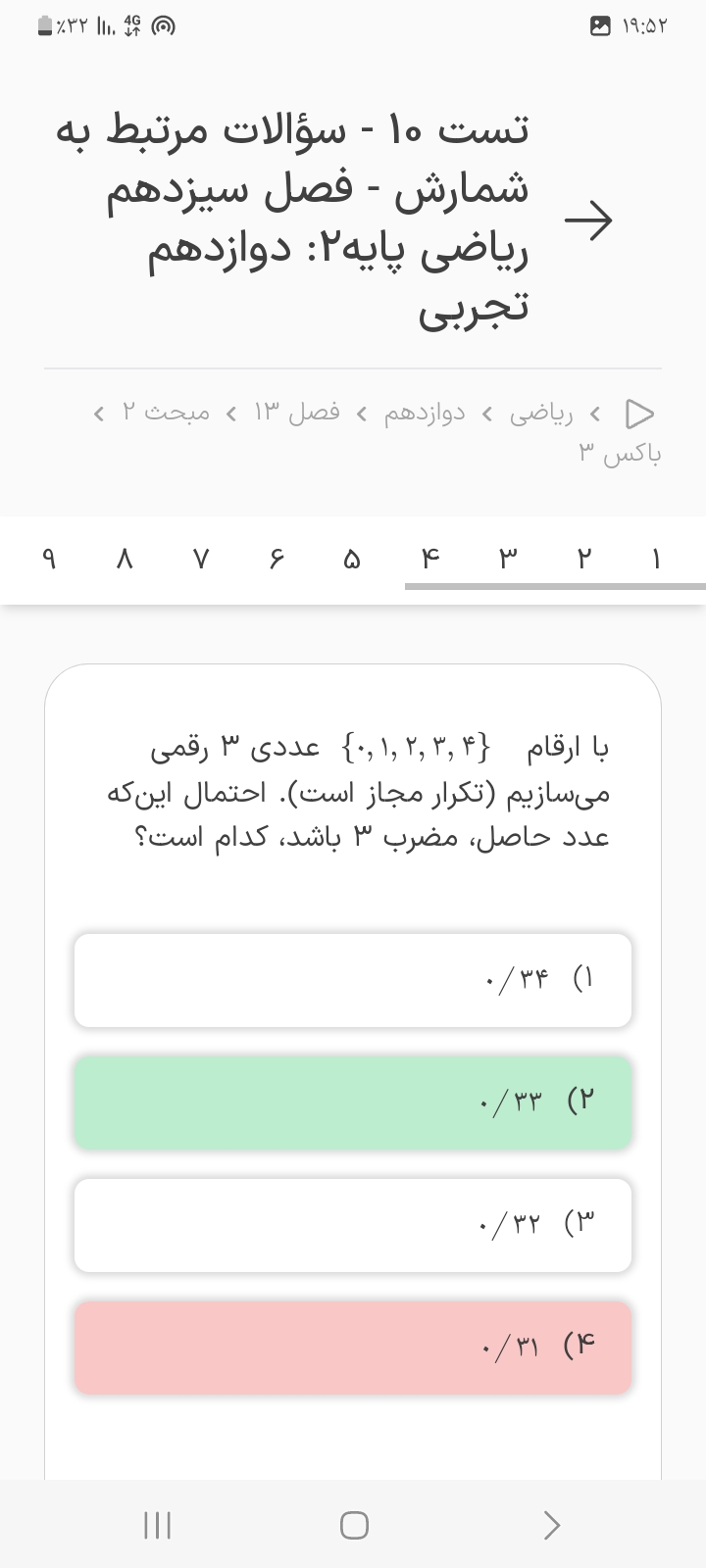This screenshot has width=706, height=1568.
Task: Choose answer option ۲) ۰/۳۳
Action: click(353, 1102)
